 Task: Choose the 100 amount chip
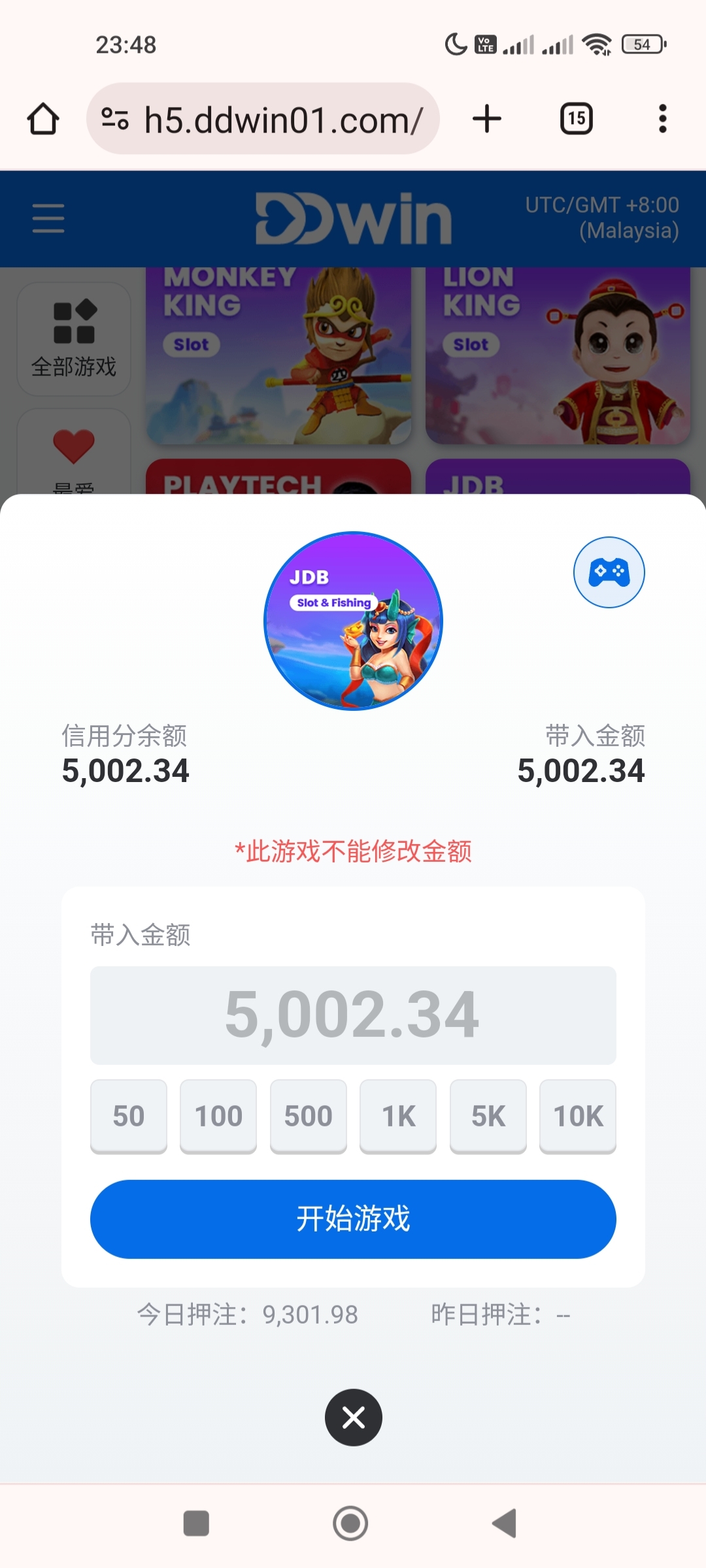point(218,1116)
